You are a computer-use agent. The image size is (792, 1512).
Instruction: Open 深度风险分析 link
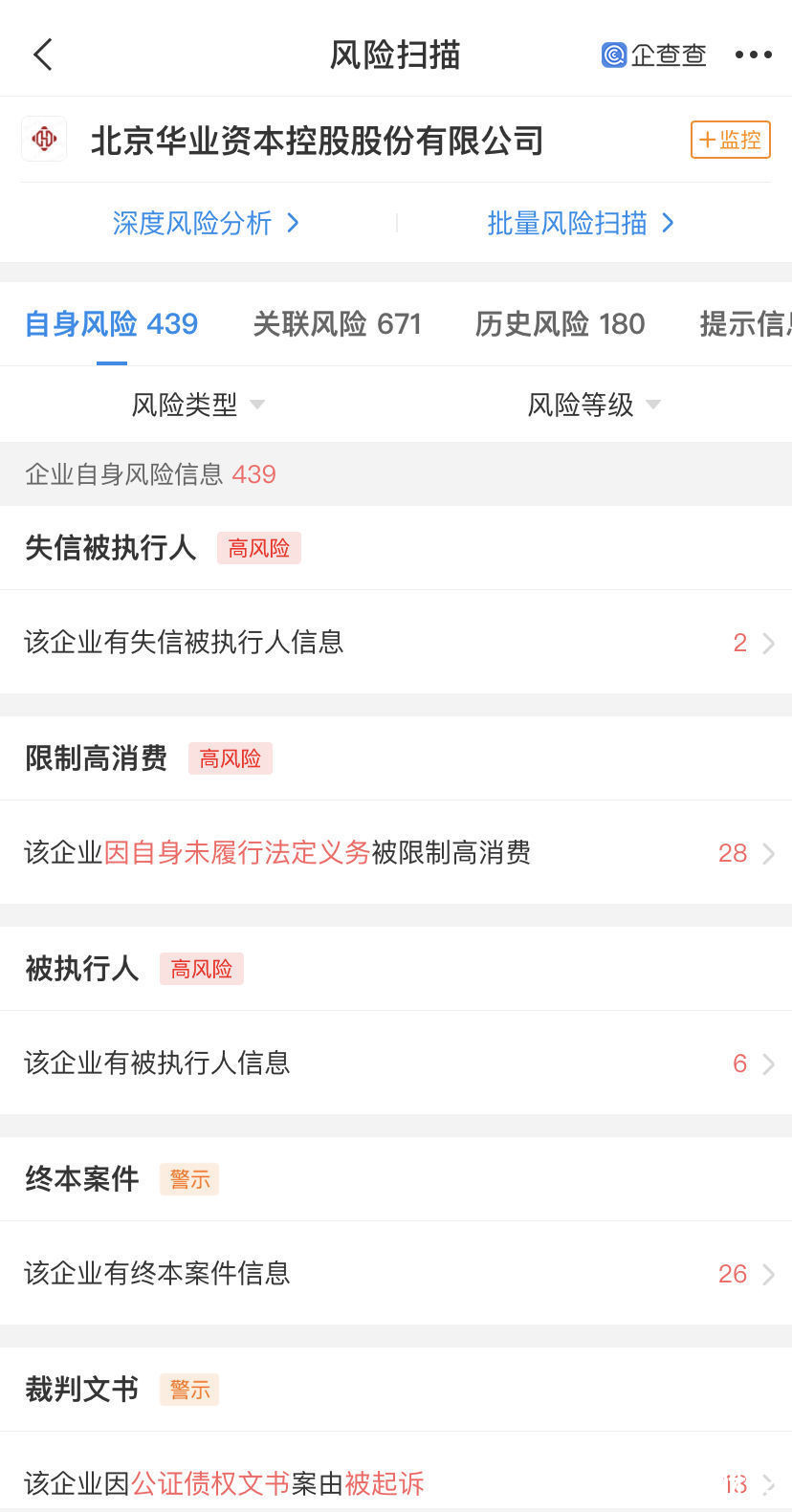207,222
